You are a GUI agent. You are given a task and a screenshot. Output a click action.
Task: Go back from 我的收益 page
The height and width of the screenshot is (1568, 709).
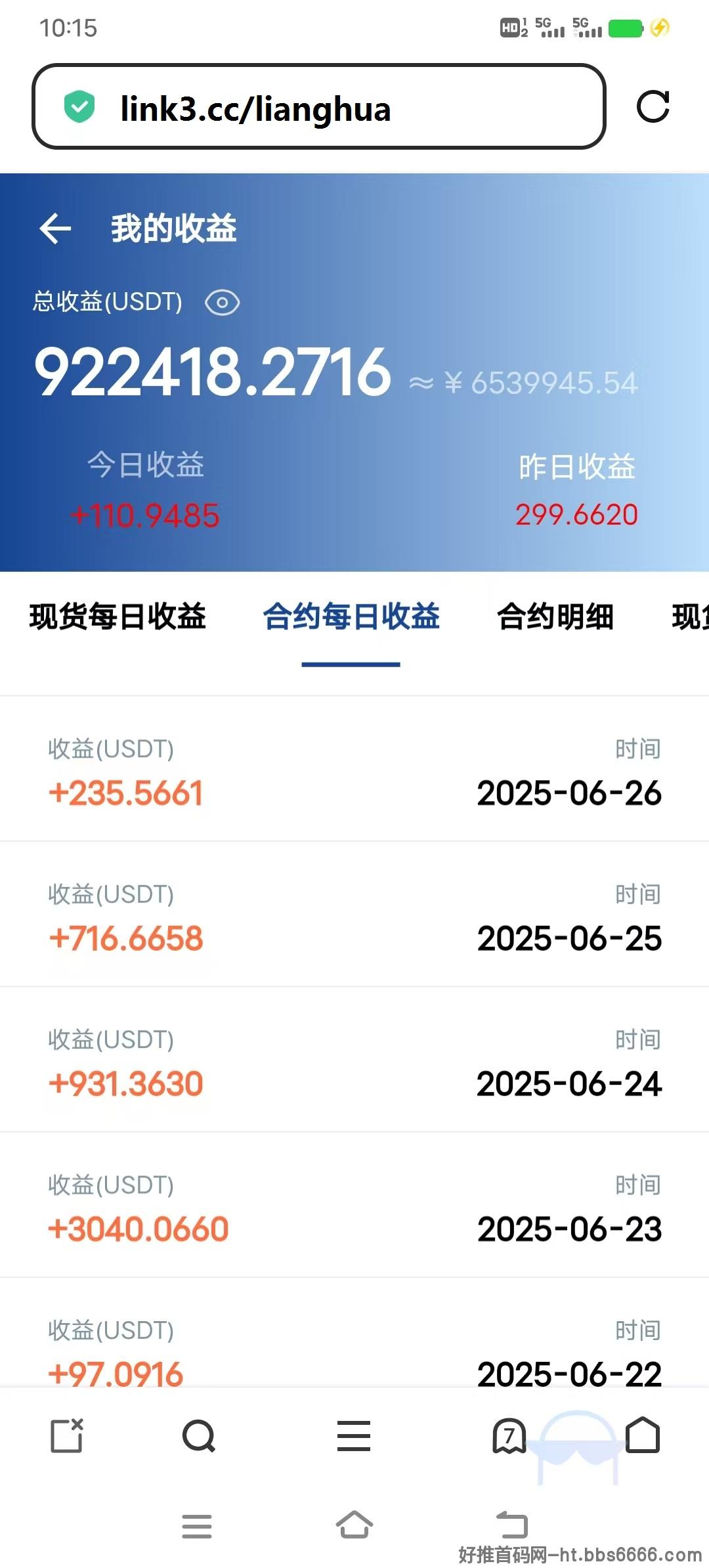[55, 229]
